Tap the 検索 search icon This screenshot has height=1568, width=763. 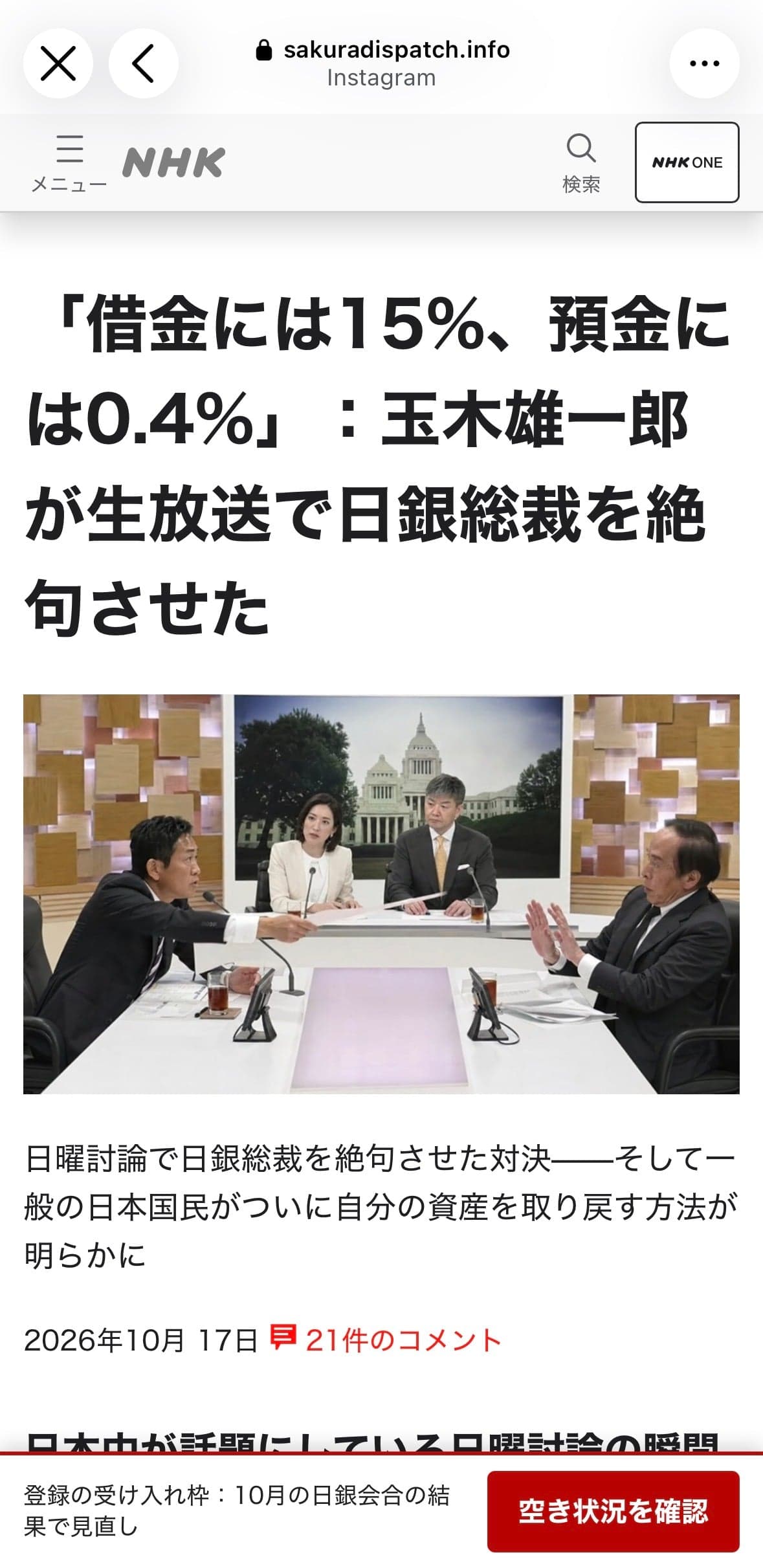[581, 163]
